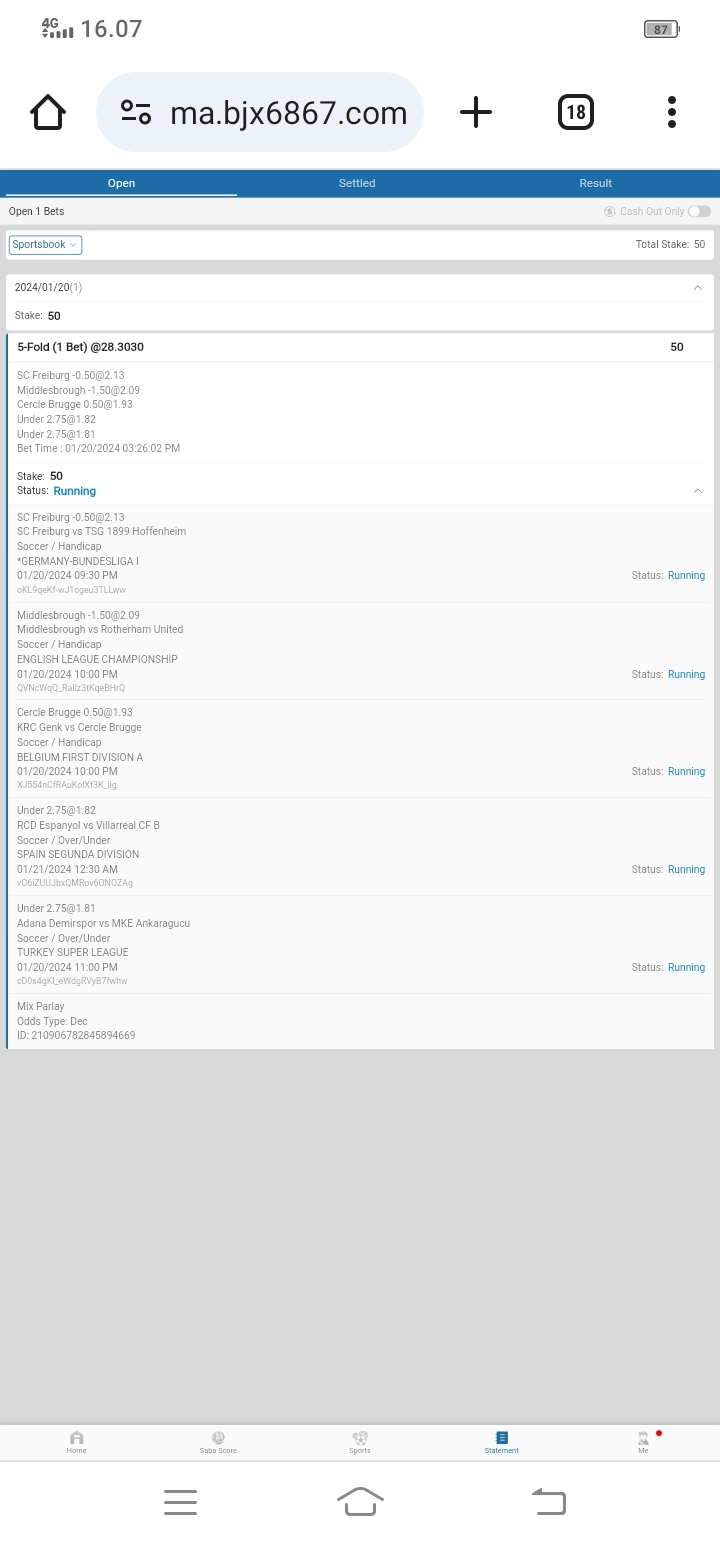Open the Saba Score tab

click(x=218, y=1441)
